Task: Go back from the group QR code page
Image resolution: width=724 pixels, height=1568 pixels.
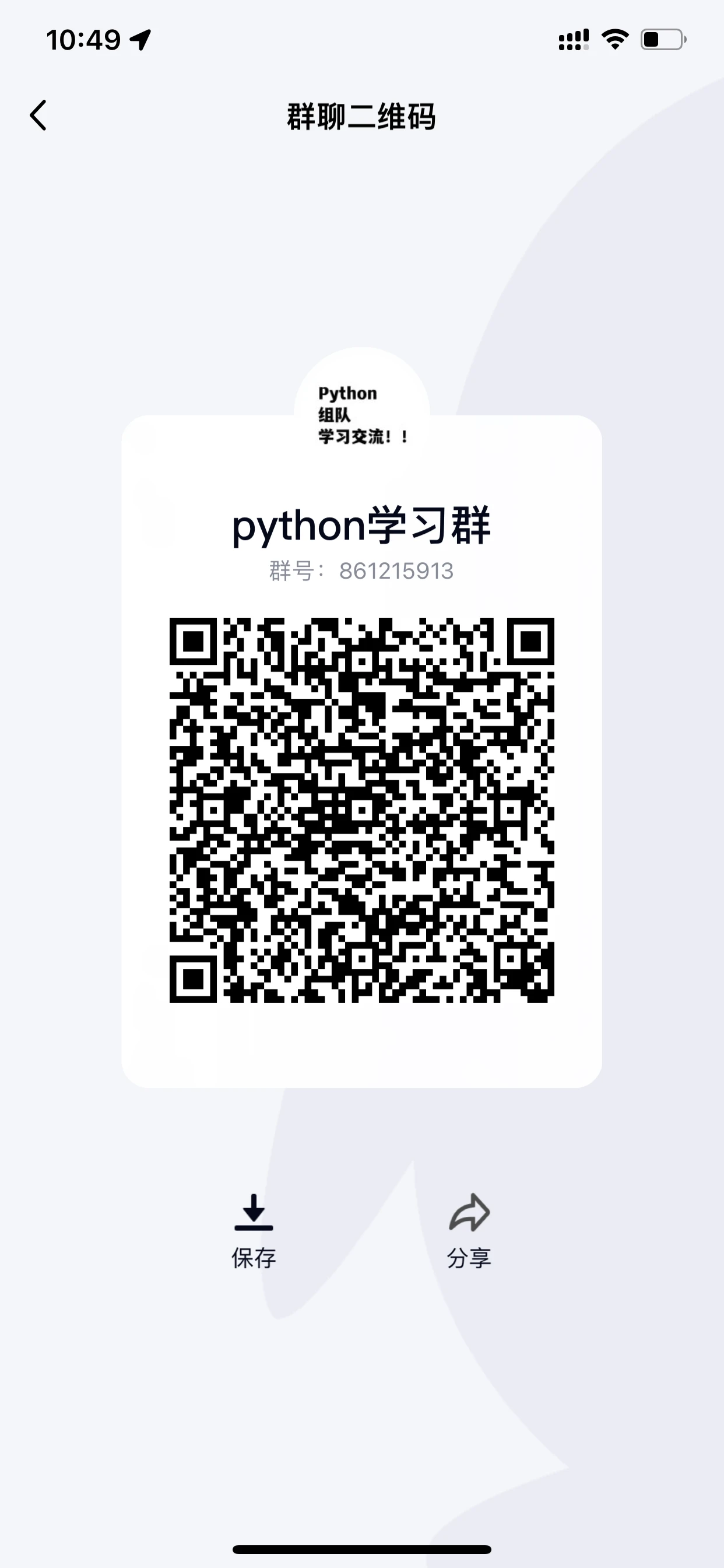Action: tap(38, 115)
